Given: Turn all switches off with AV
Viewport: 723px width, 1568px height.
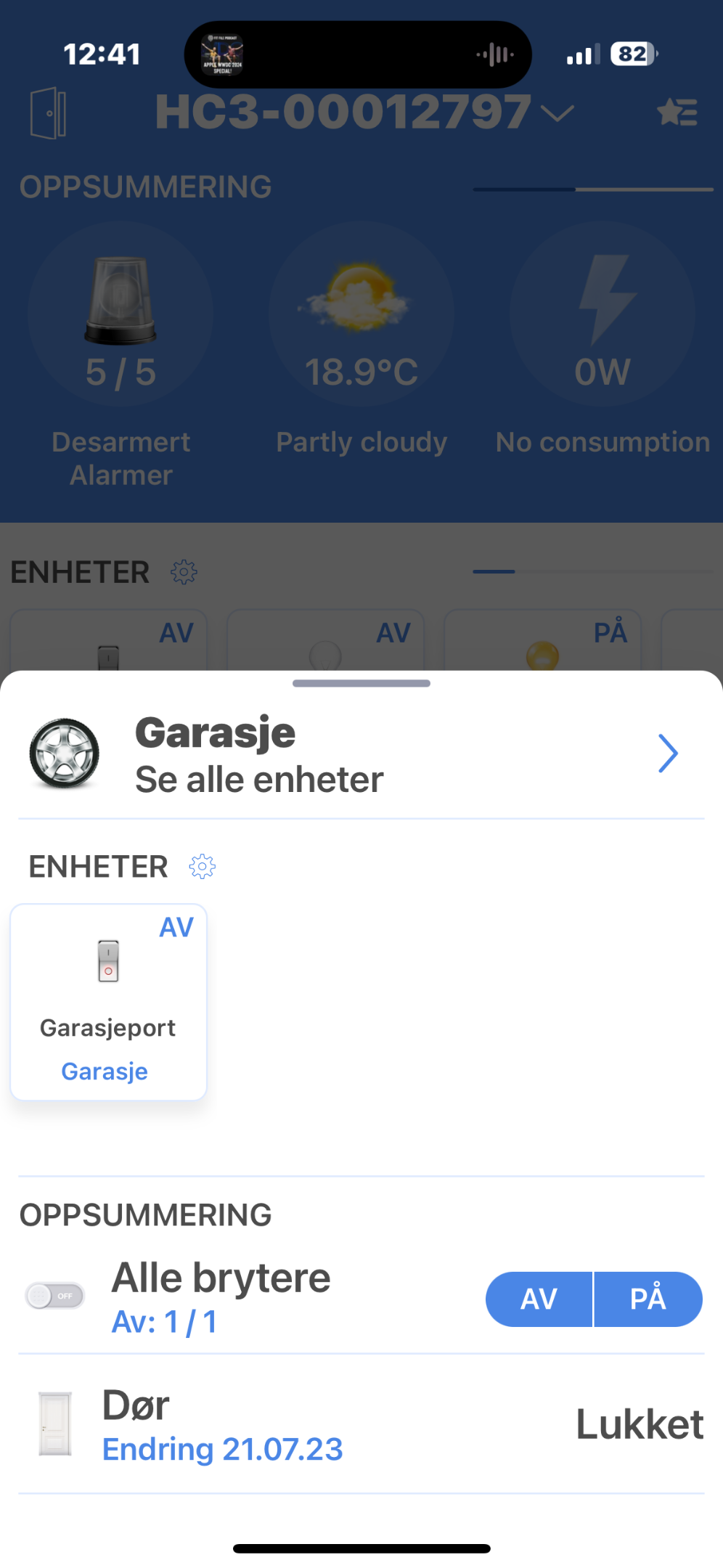Looking at the screenshot, I should tap(539, 1299).
